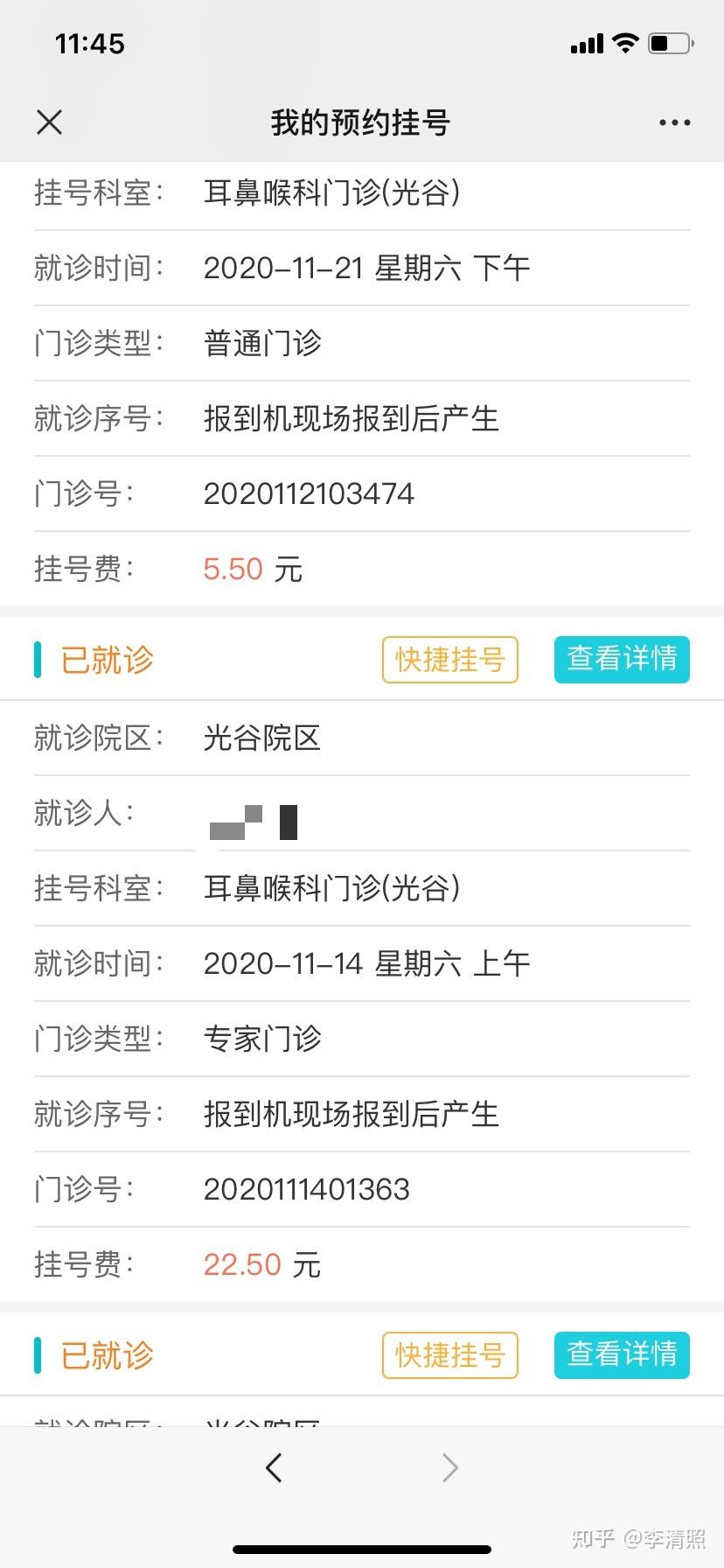Open the three-dot overflow menu
The height and width of the screenshot is (1568, 724).
coord(674,122)
